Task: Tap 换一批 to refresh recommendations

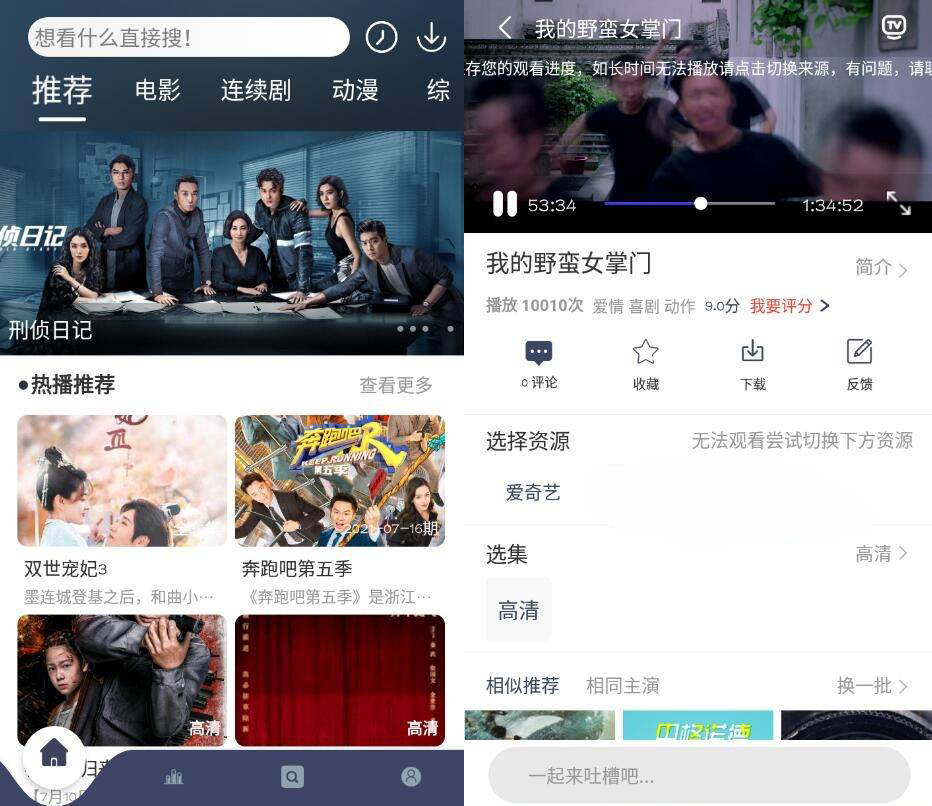Action: 872,686
